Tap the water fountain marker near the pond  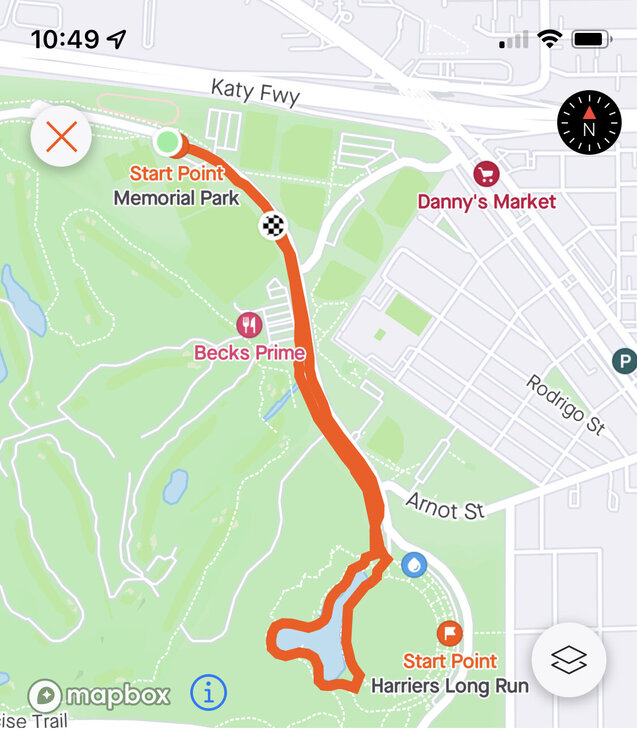click(x=414, y=565)
